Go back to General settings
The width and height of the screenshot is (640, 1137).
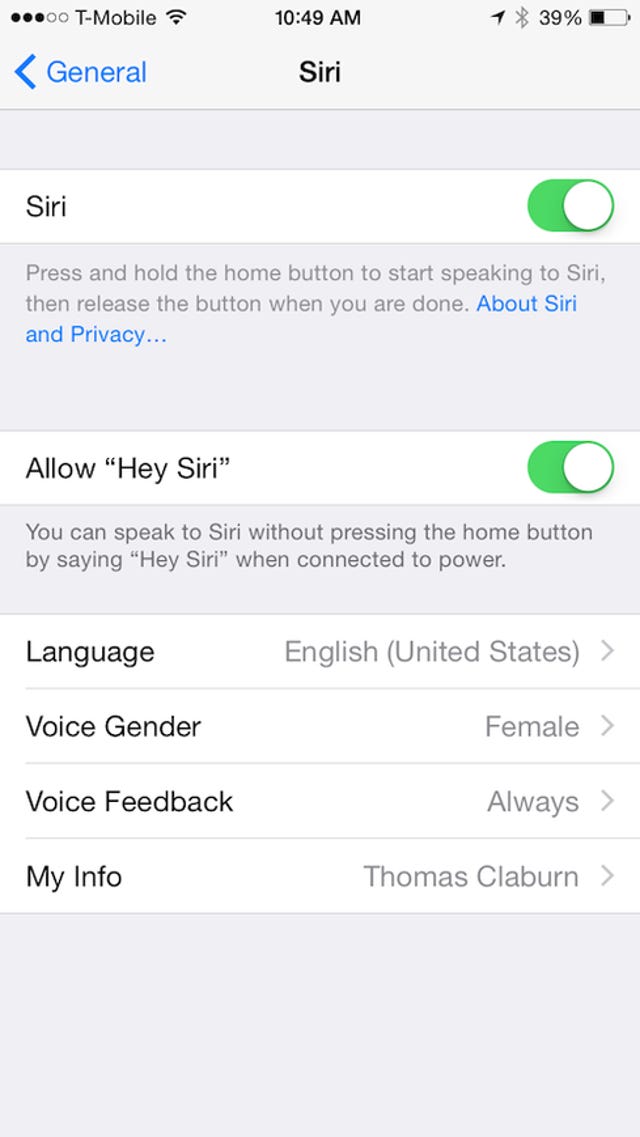tap(80, 73)
